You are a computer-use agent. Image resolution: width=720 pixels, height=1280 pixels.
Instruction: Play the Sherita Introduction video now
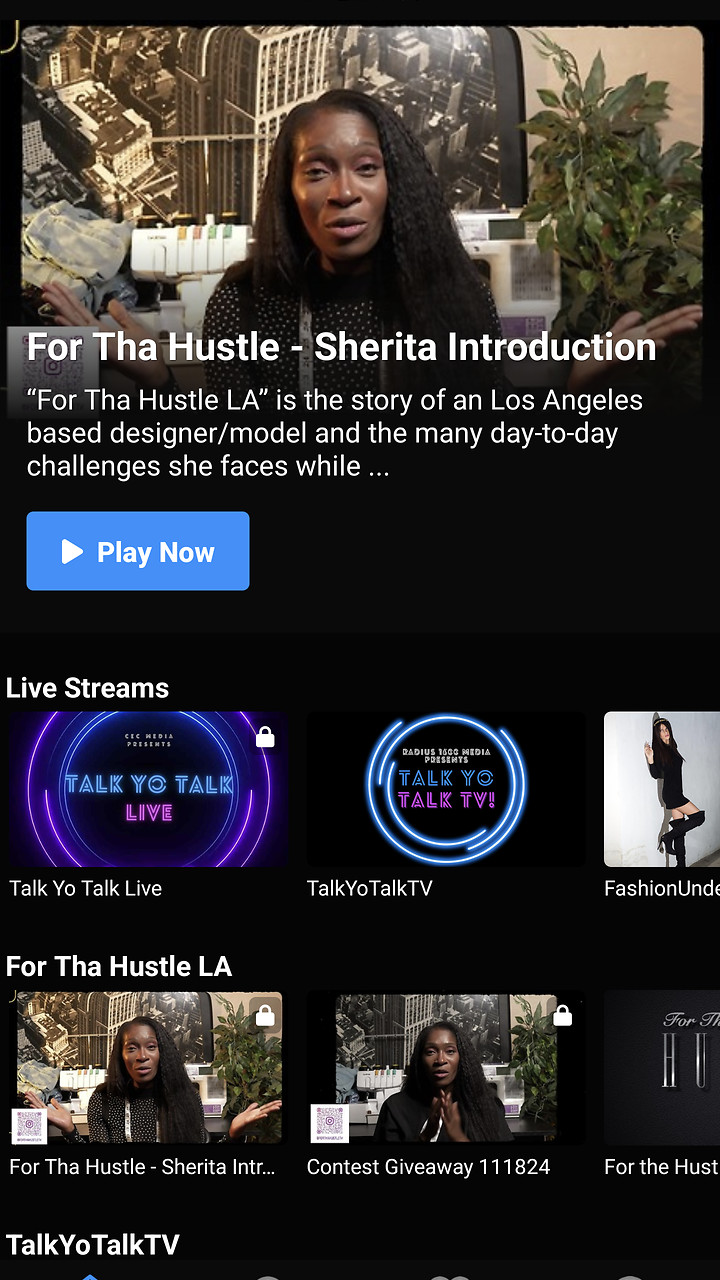pos(138,551)
